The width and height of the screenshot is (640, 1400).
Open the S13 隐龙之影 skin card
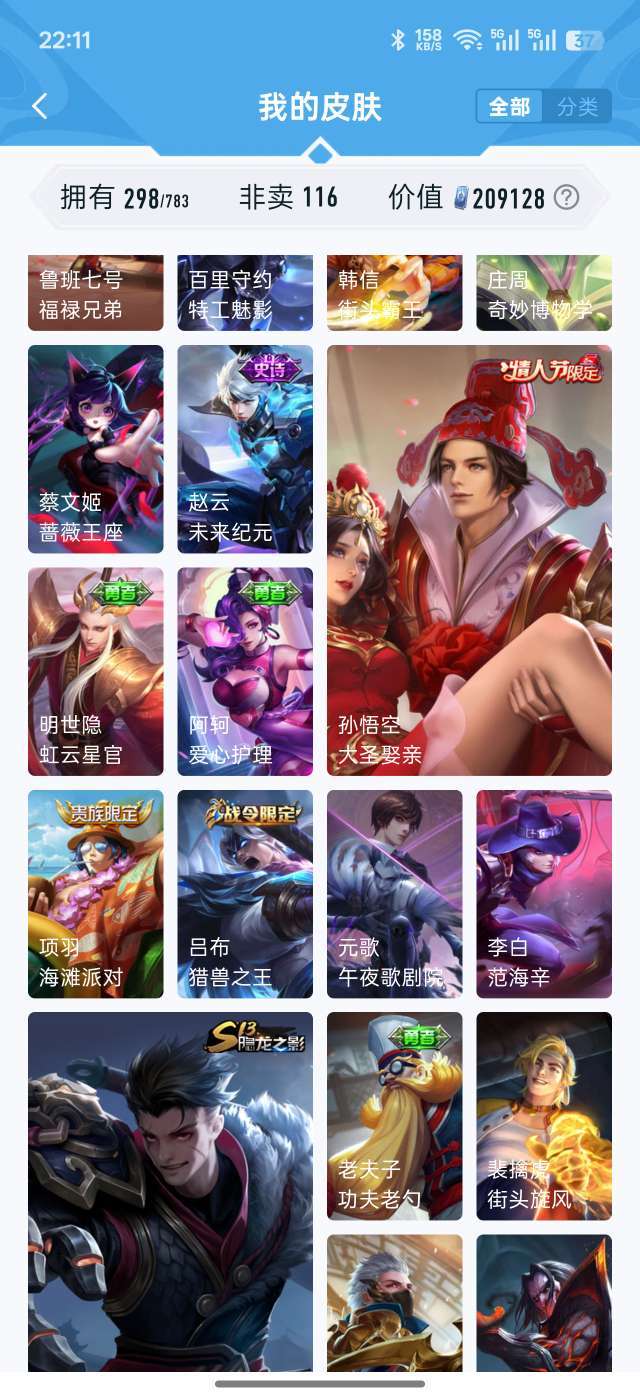point(170,1190)
